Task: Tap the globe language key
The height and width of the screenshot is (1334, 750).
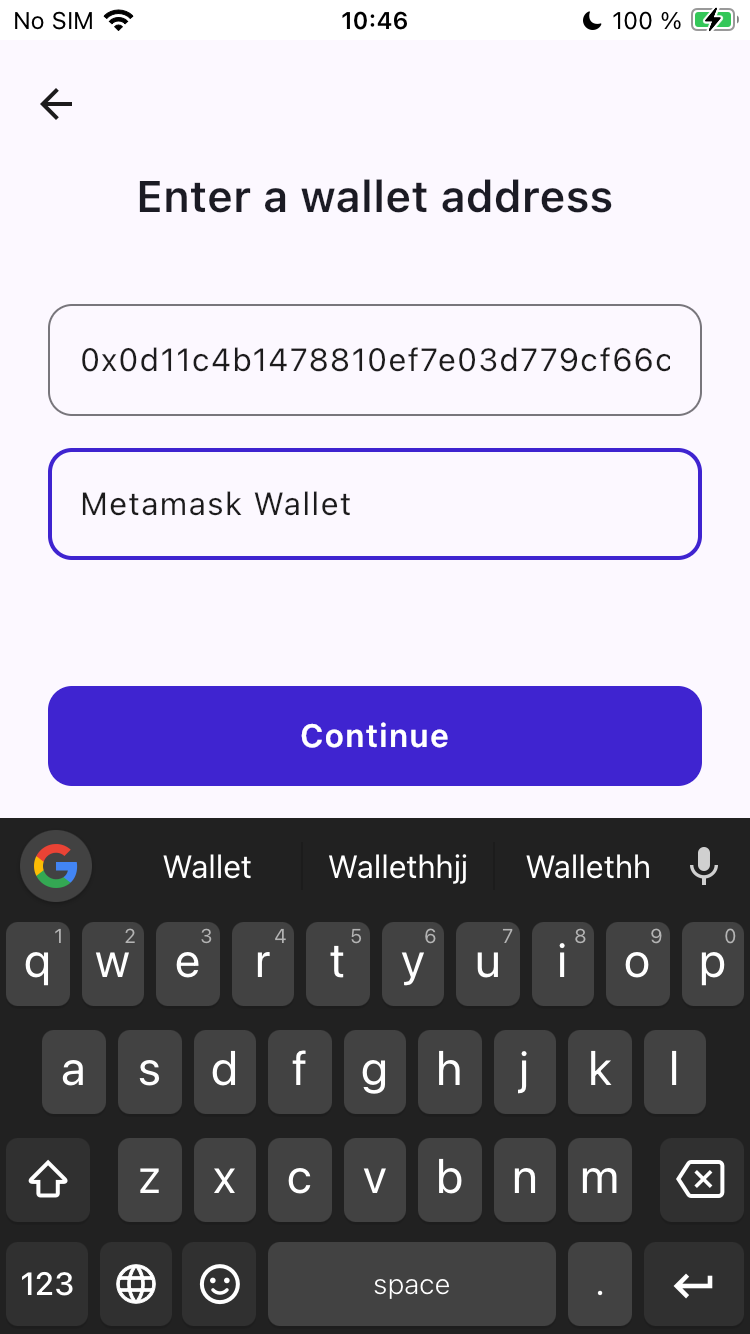Action: [x=136, y=1284]
